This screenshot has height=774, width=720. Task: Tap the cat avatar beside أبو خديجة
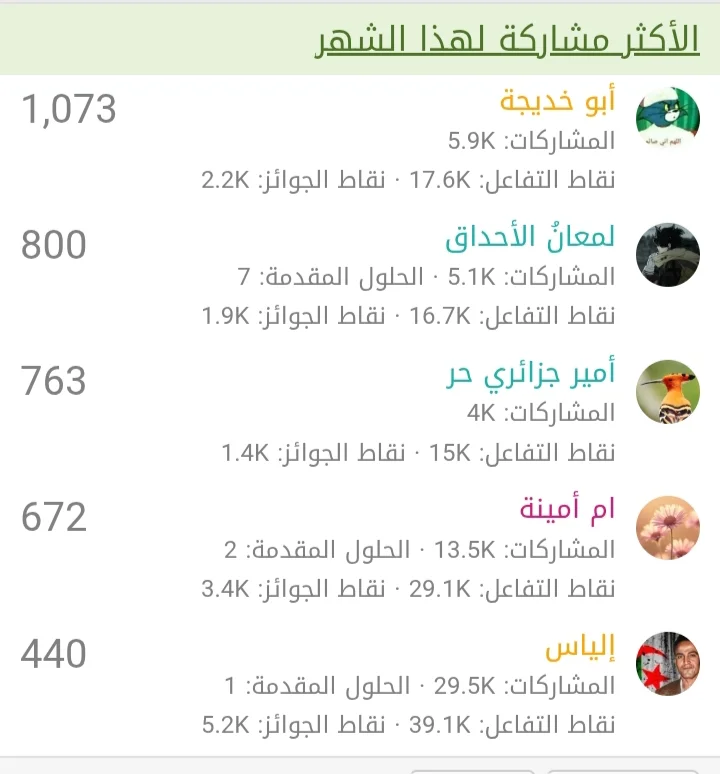[x=667, y=118]
